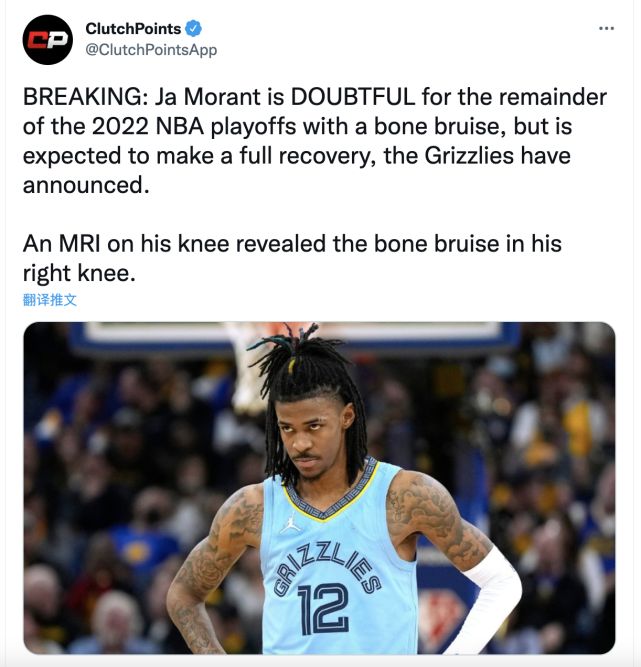This screenshot has height=667, width=641.
Task: Visit the @ClutchPointsApp handle
Action: tap(151, 50)
